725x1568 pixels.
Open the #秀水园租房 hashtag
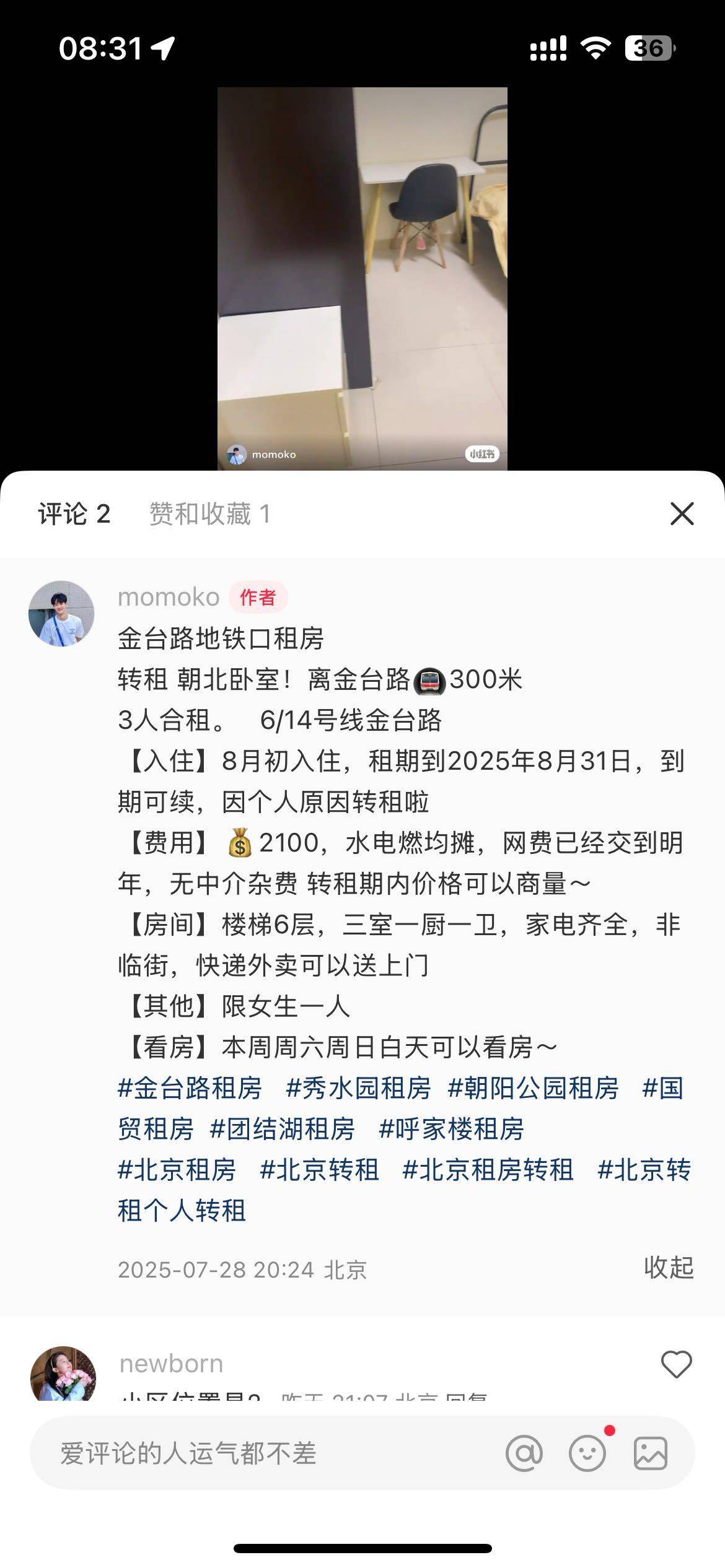(x=358, y=1088)
